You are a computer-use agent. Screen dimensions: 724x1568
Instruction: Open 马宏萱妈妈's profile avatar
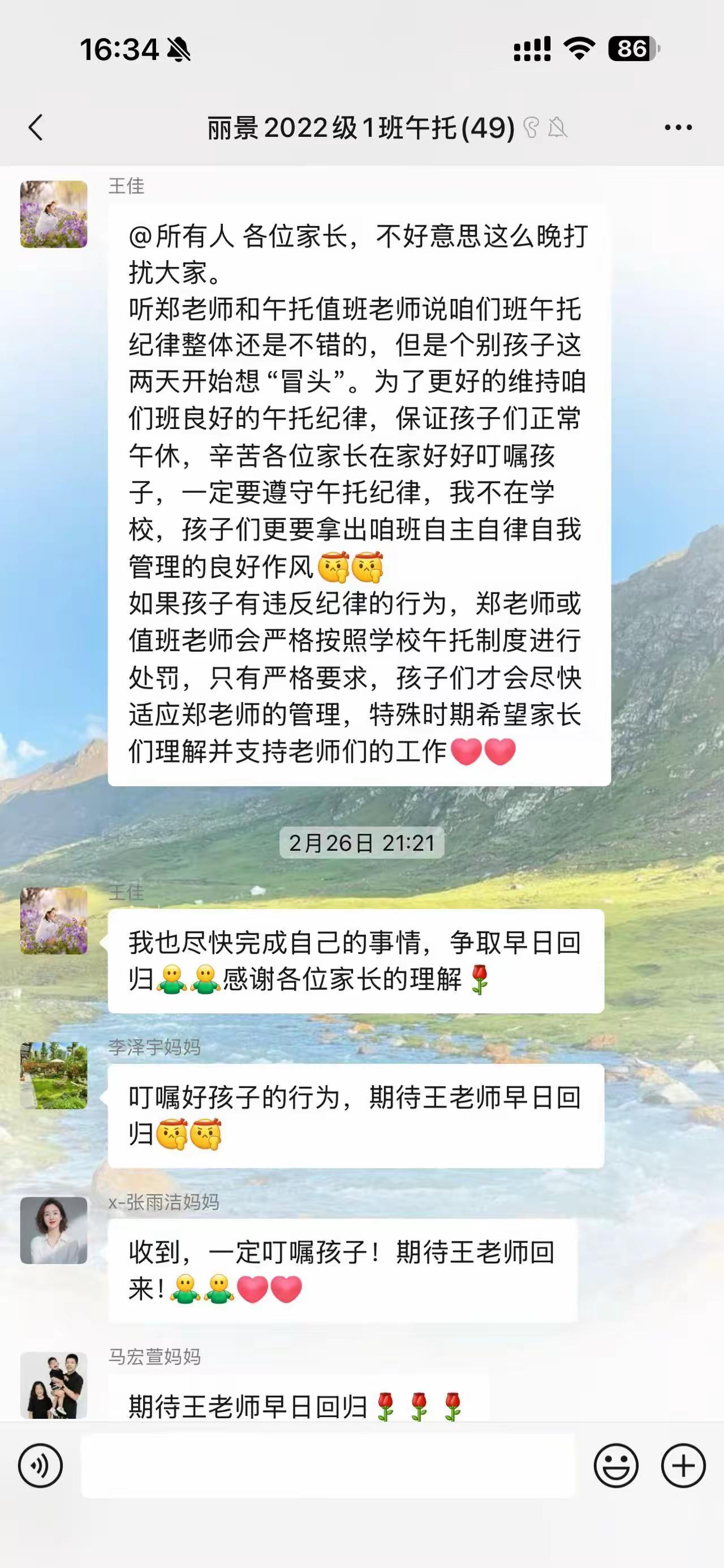tap(54, 1385)
